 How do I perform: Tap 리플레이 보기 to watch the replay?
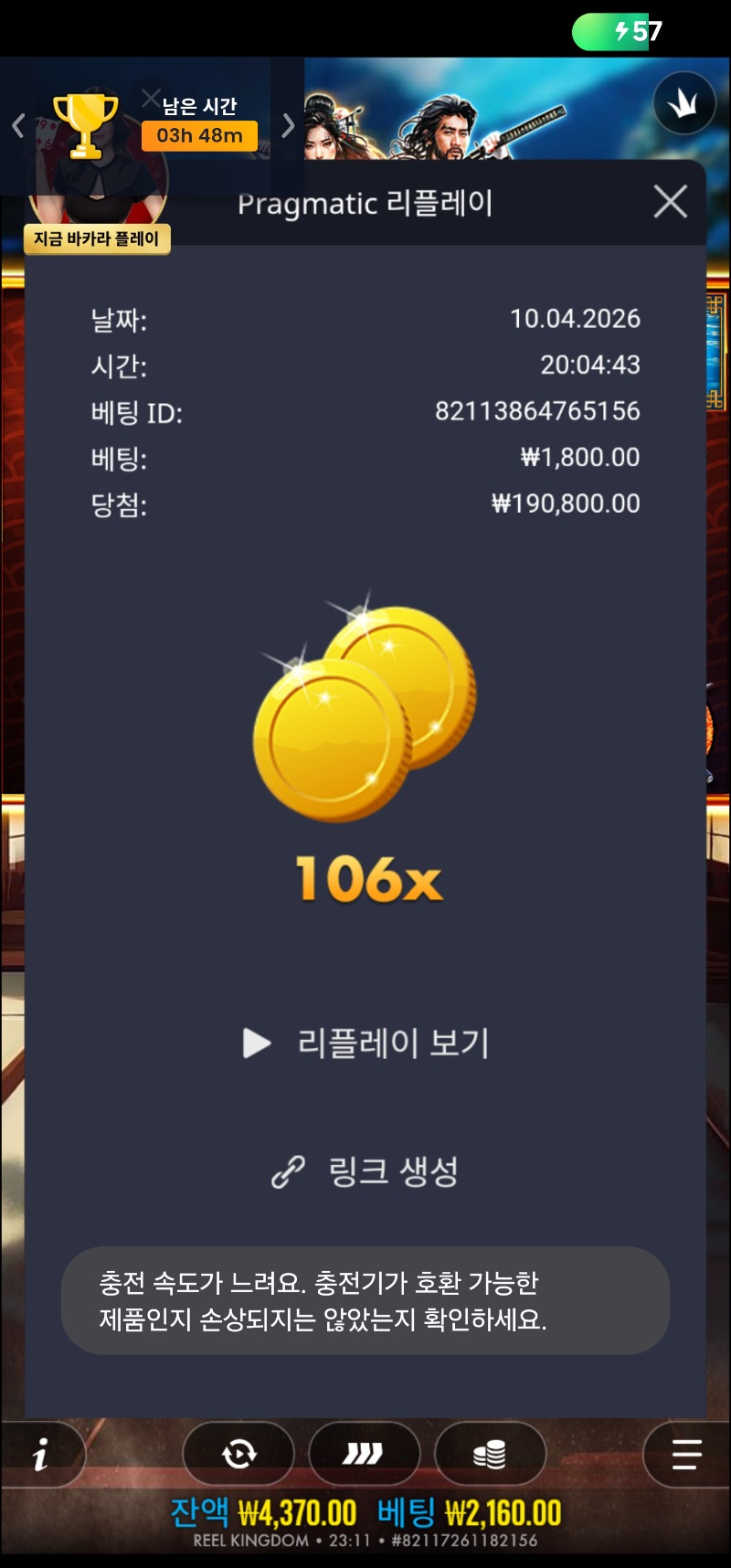366,1043
